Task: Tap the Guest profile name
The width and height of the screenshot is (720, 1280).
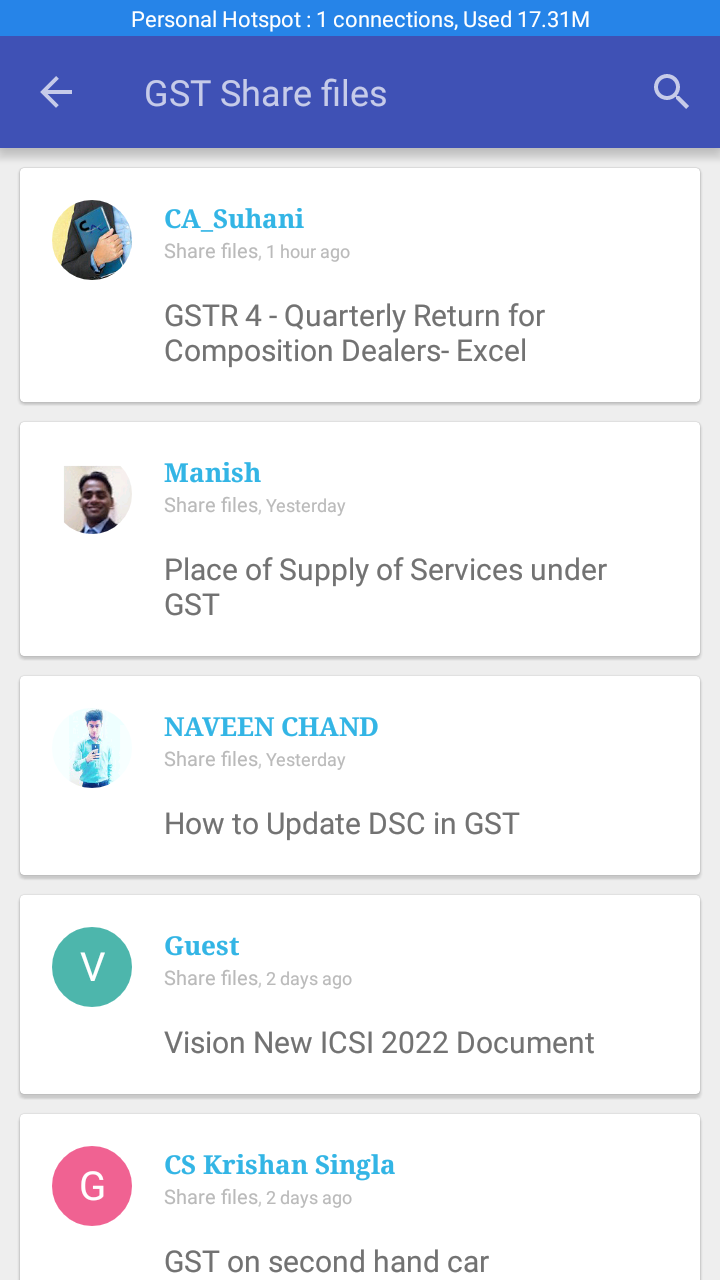Action: [202, 946]
